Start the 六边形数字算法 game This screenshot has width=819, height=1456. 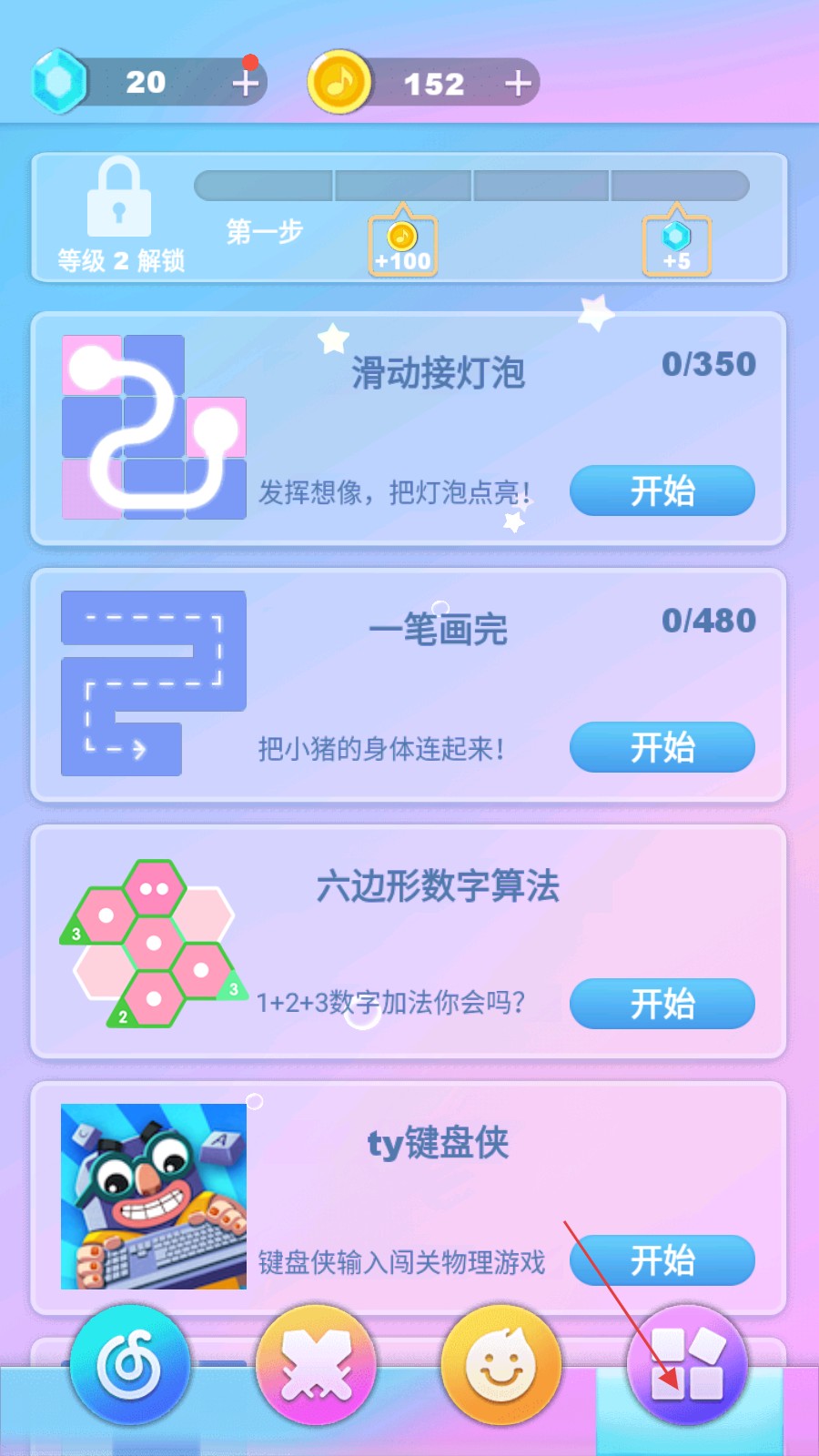click(x=662, y=1005)
